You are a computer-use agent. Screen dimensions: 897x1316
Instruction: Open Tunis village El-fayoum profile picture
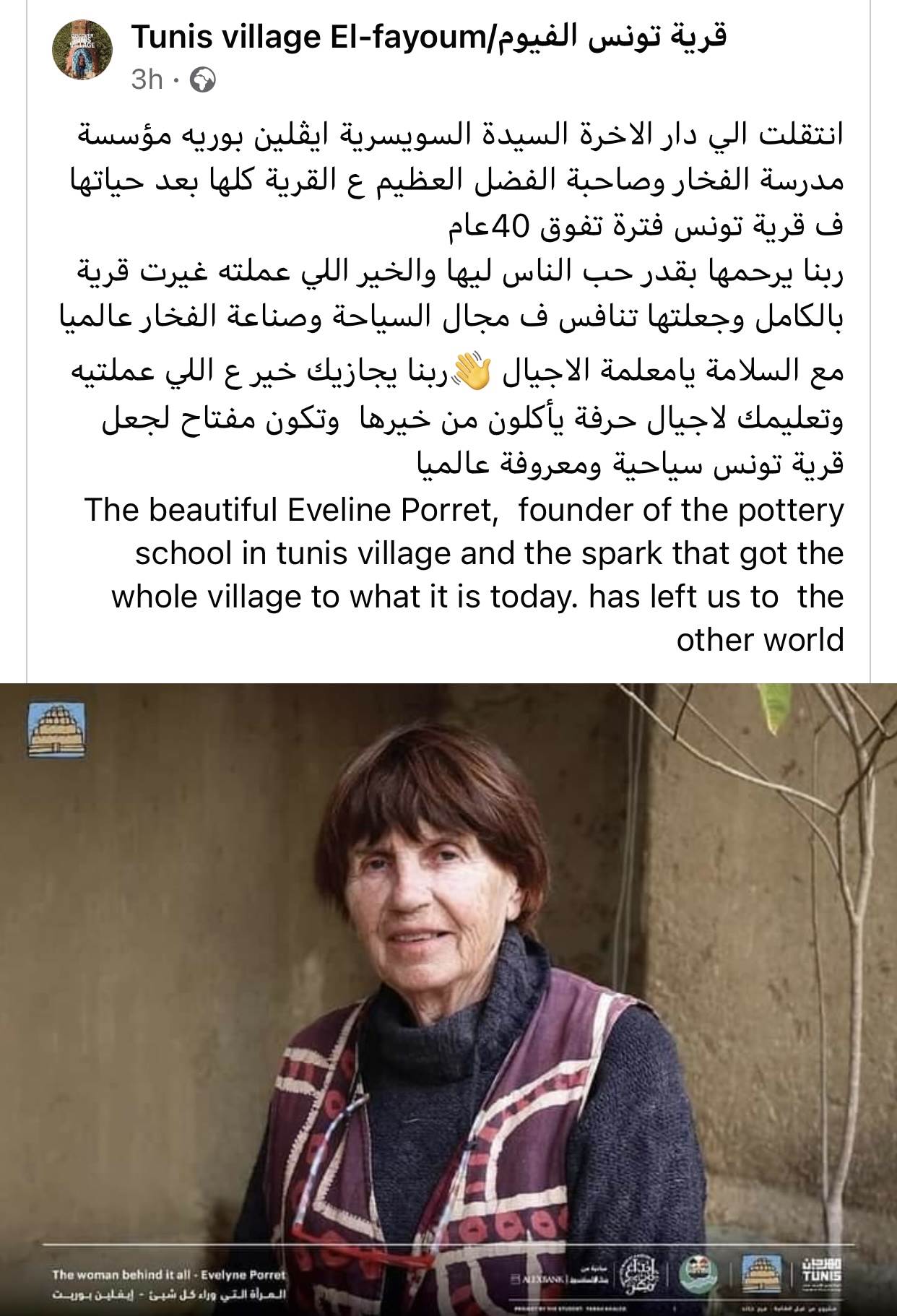[82, 50]
